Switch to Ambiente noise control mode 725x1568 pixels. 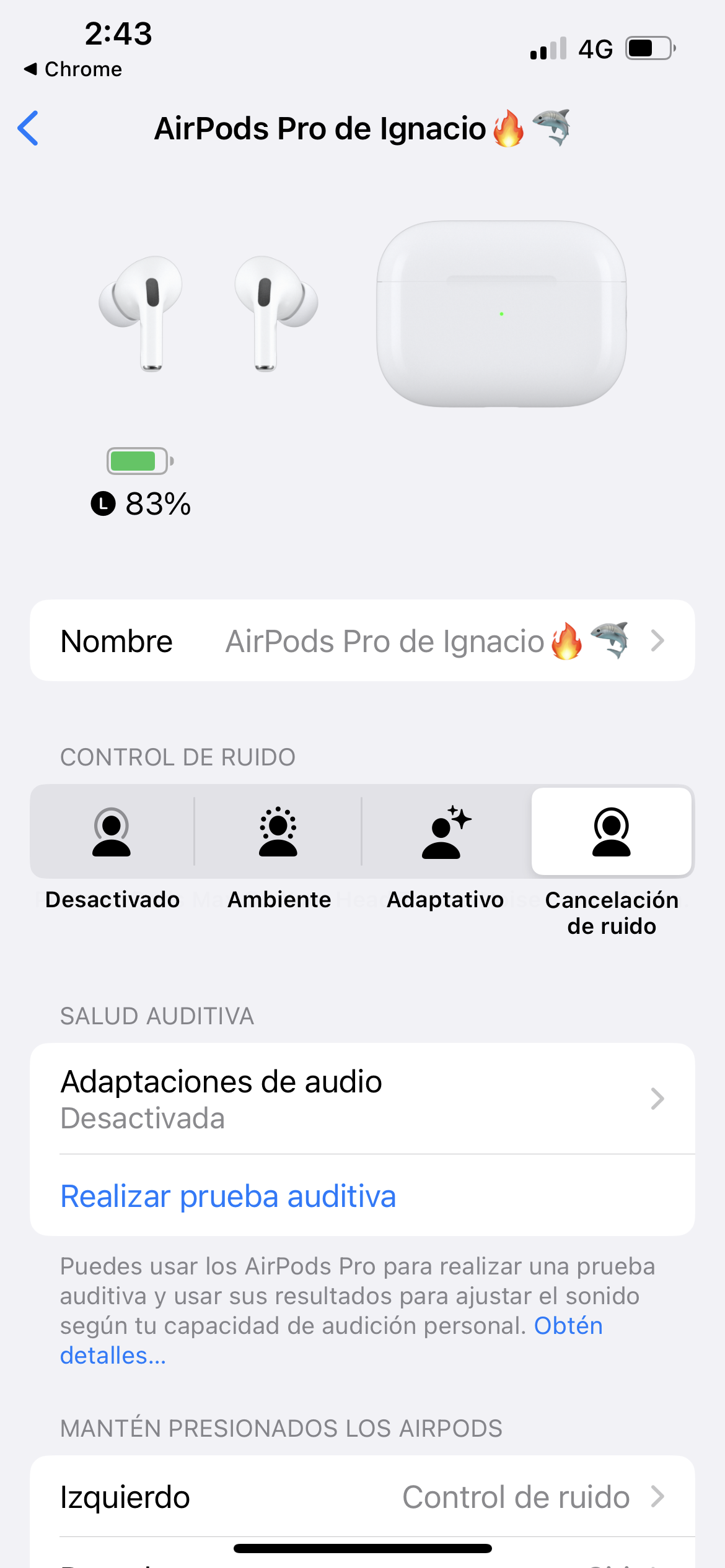[x=278, y=832]
